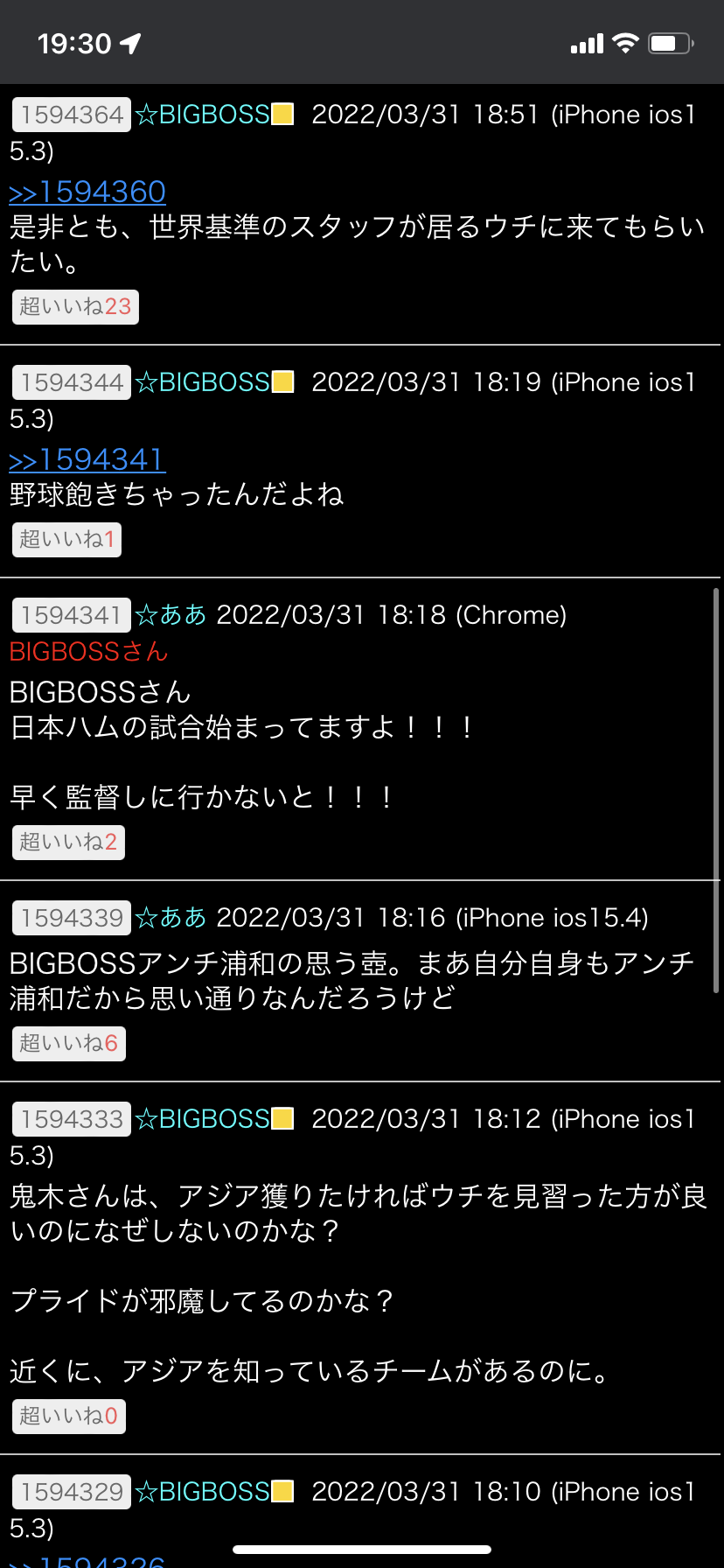Hit 超いいね1 on post 1594344

tap(66, 540)
